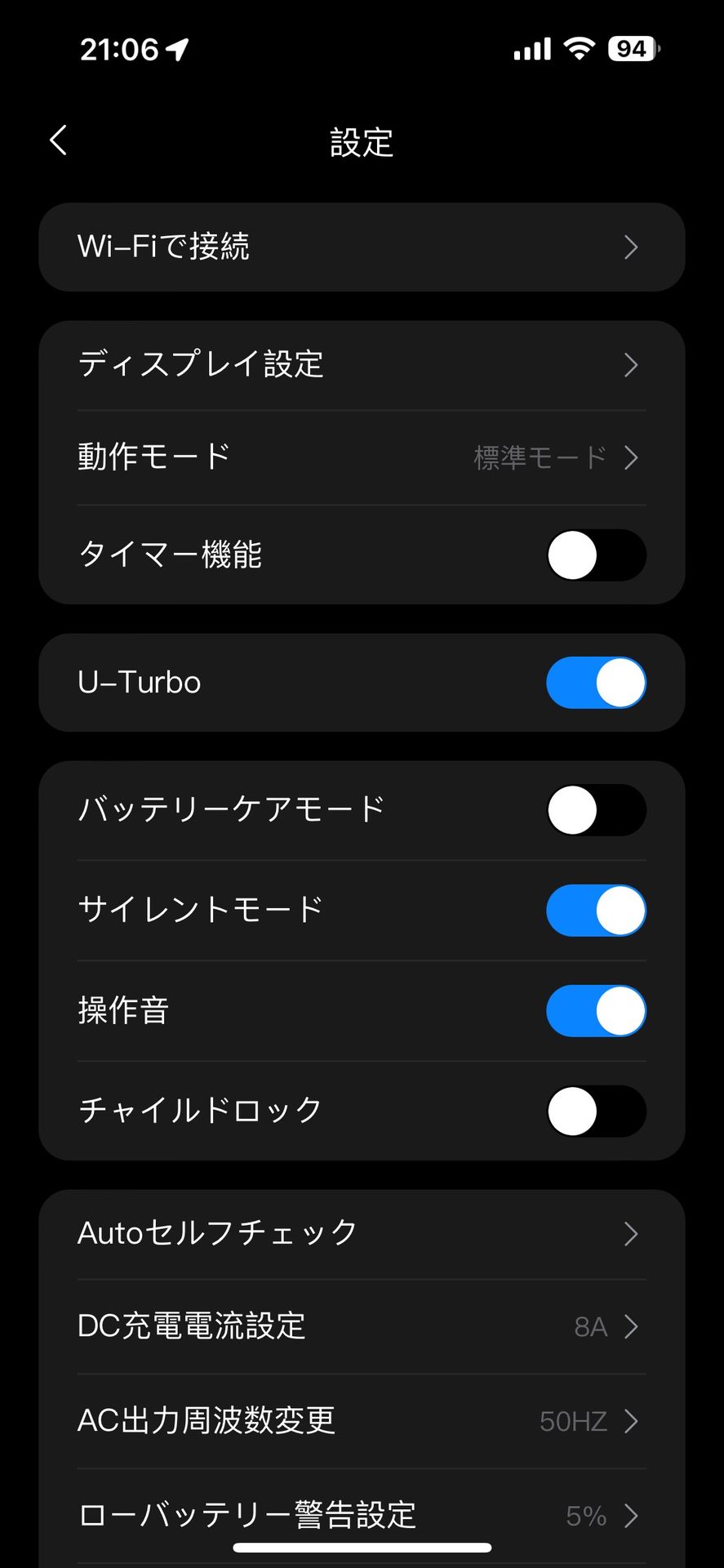Go back from the 設定 screen
724x1568 pixels.
(58, 140)
